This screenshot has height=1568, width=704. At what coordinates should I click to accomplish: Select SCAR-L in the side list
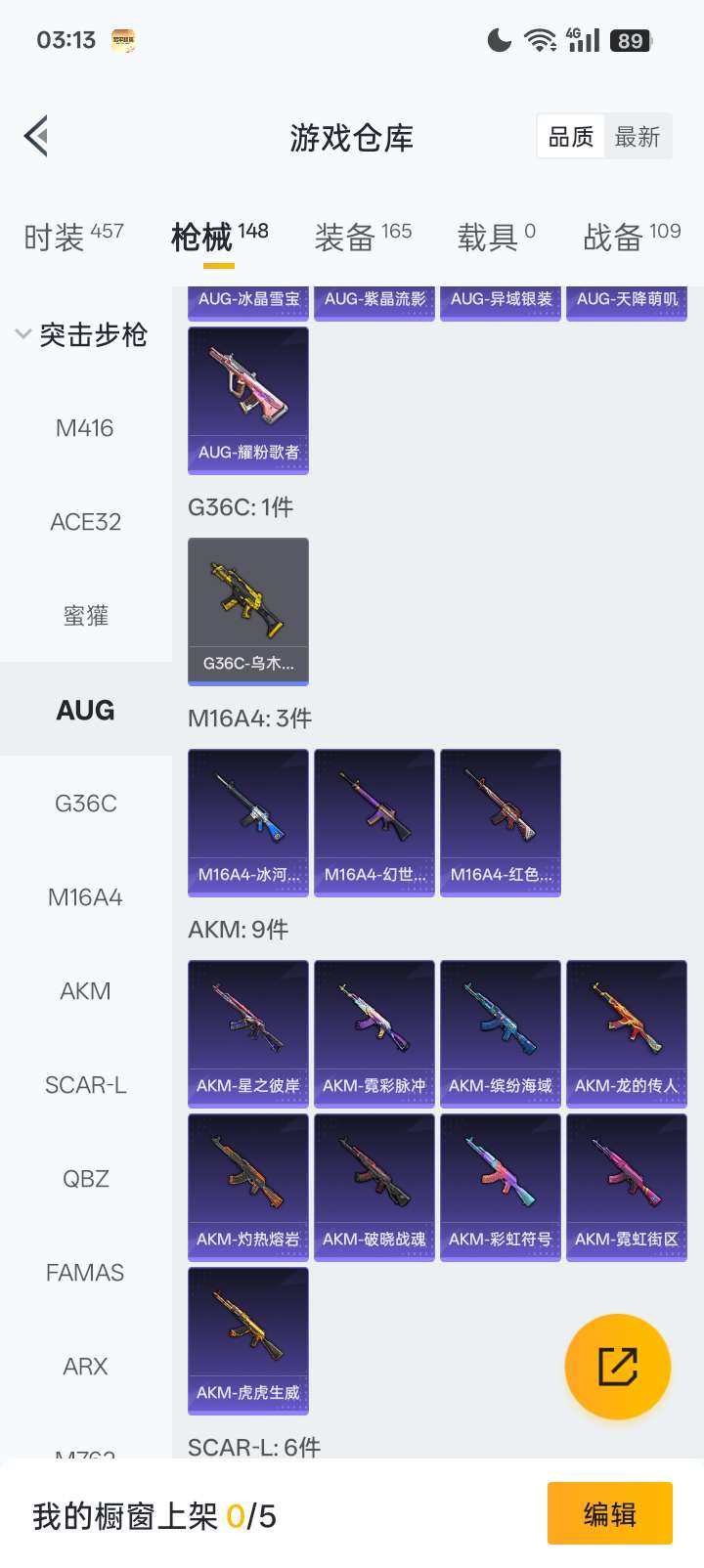(85, 1085)
